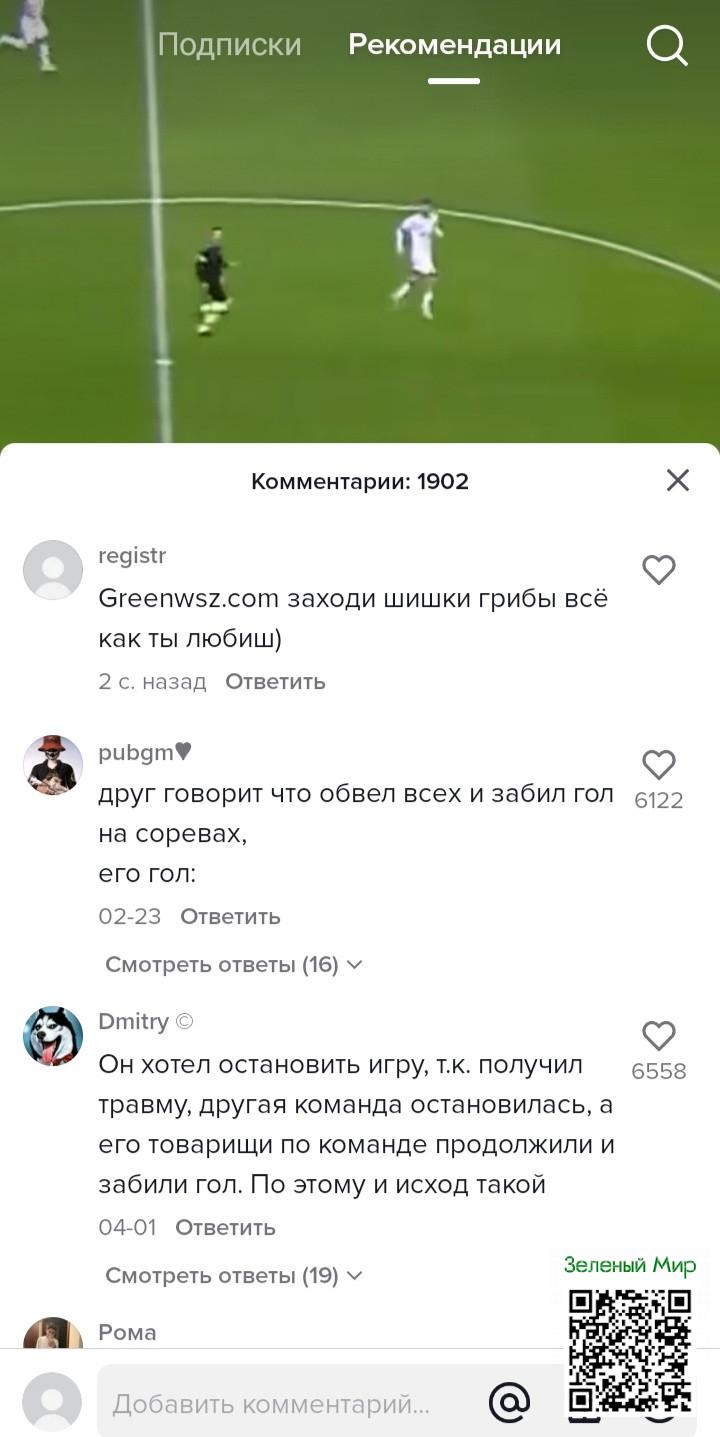The width and height of the screenshot is (720, 1437).
Task: Switch to the Подписки tab
Action: [x=229, y=45]
